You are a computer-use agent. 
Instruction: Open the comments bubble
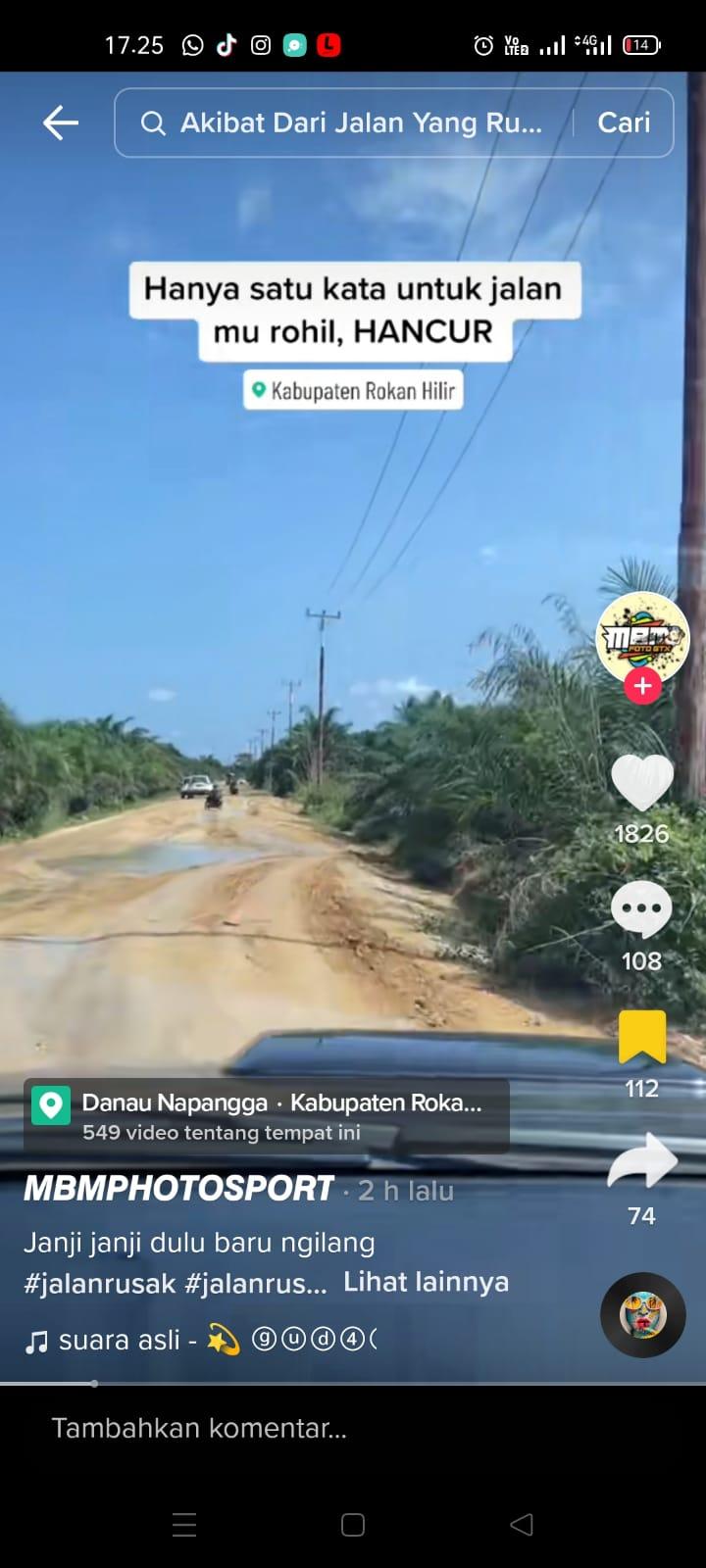pyautogui.click(x=641, y=909)
